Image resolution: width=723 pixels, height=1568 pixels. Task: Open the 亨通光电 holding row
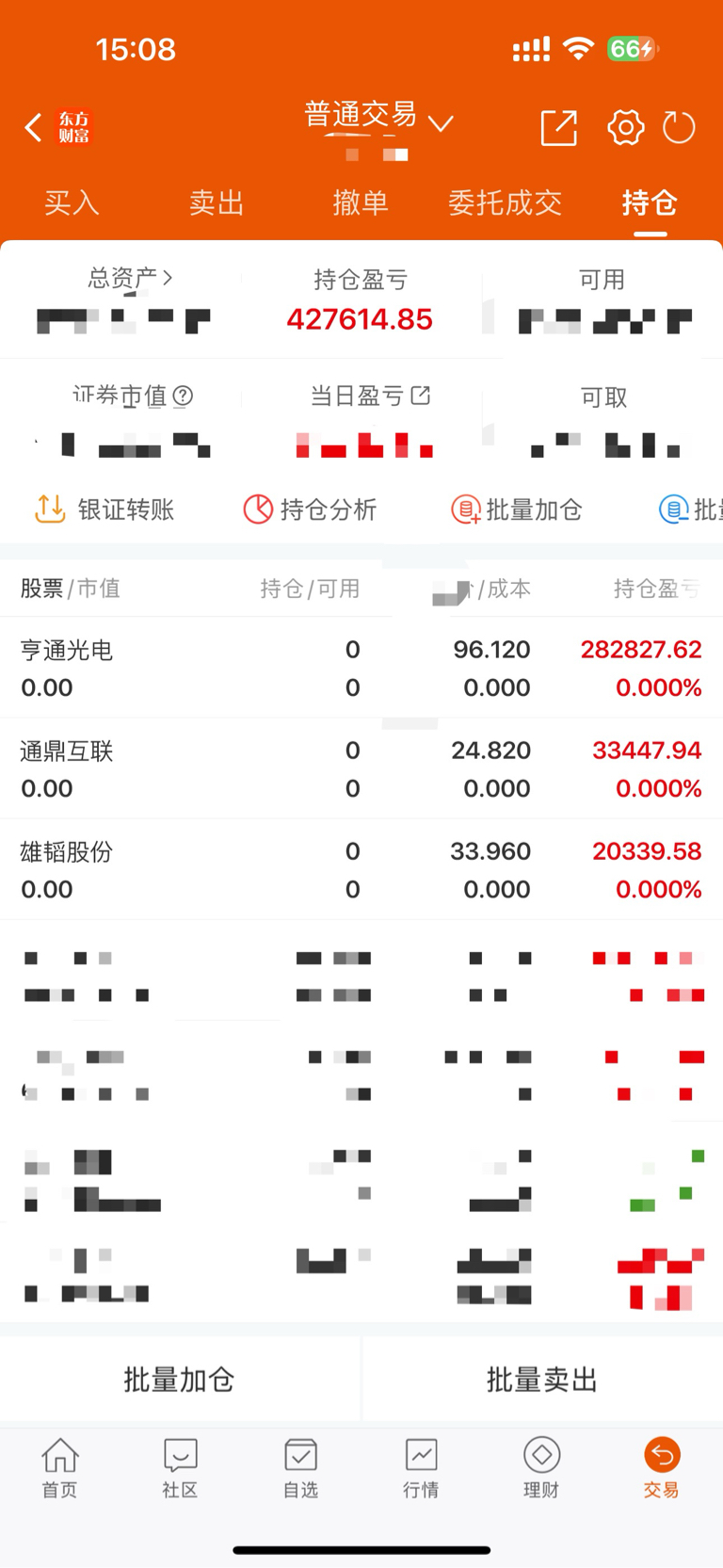click(361, 668)
